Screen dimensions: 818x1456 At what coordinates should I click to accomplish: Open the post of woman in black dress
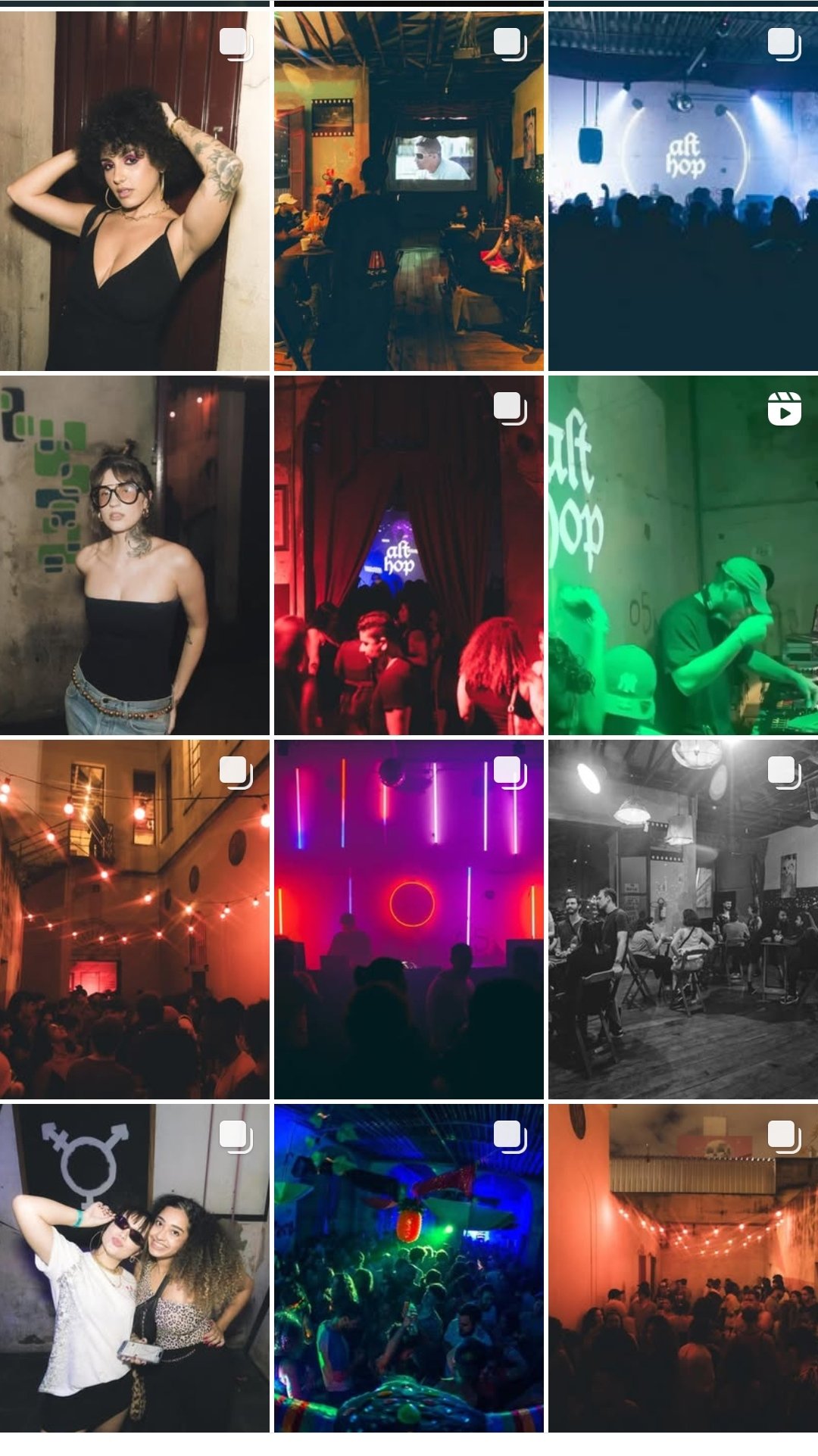[134, 190]
